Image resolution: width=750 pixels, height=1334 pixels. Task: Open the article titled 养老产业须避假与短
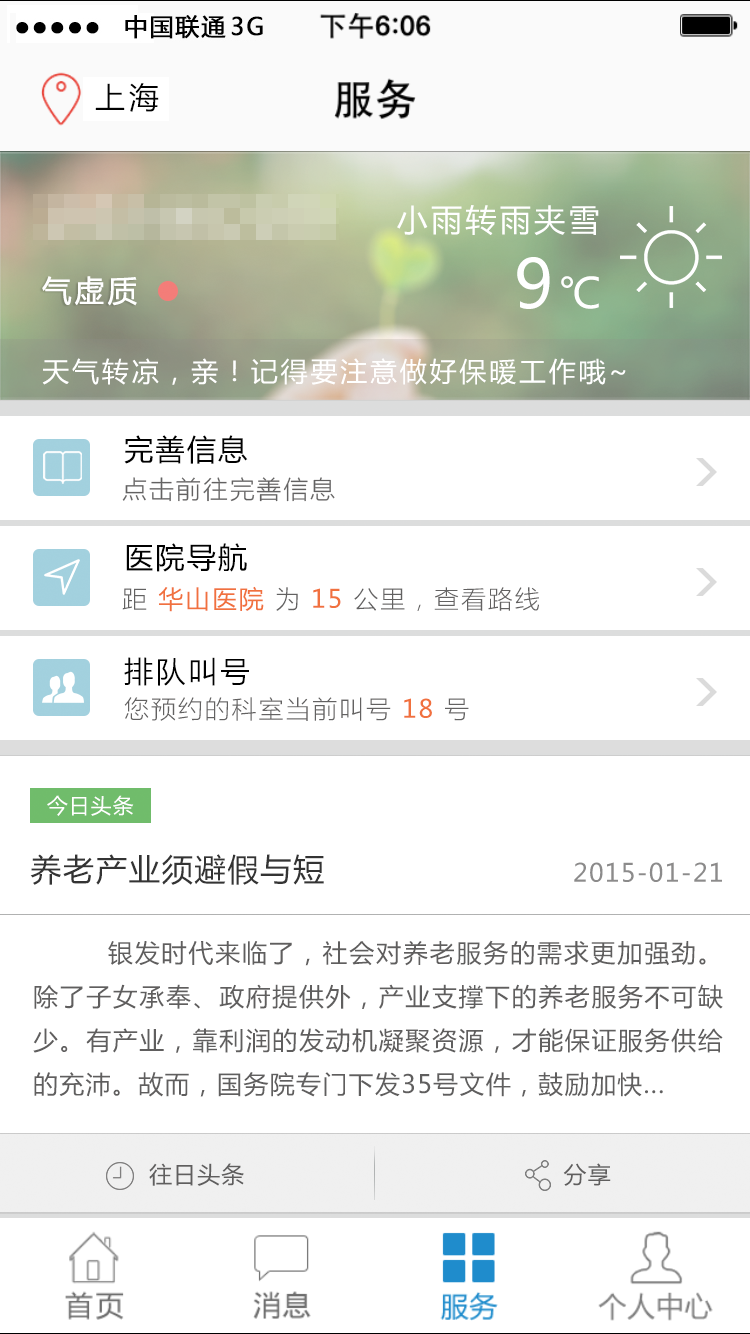[x=175, y=871]
